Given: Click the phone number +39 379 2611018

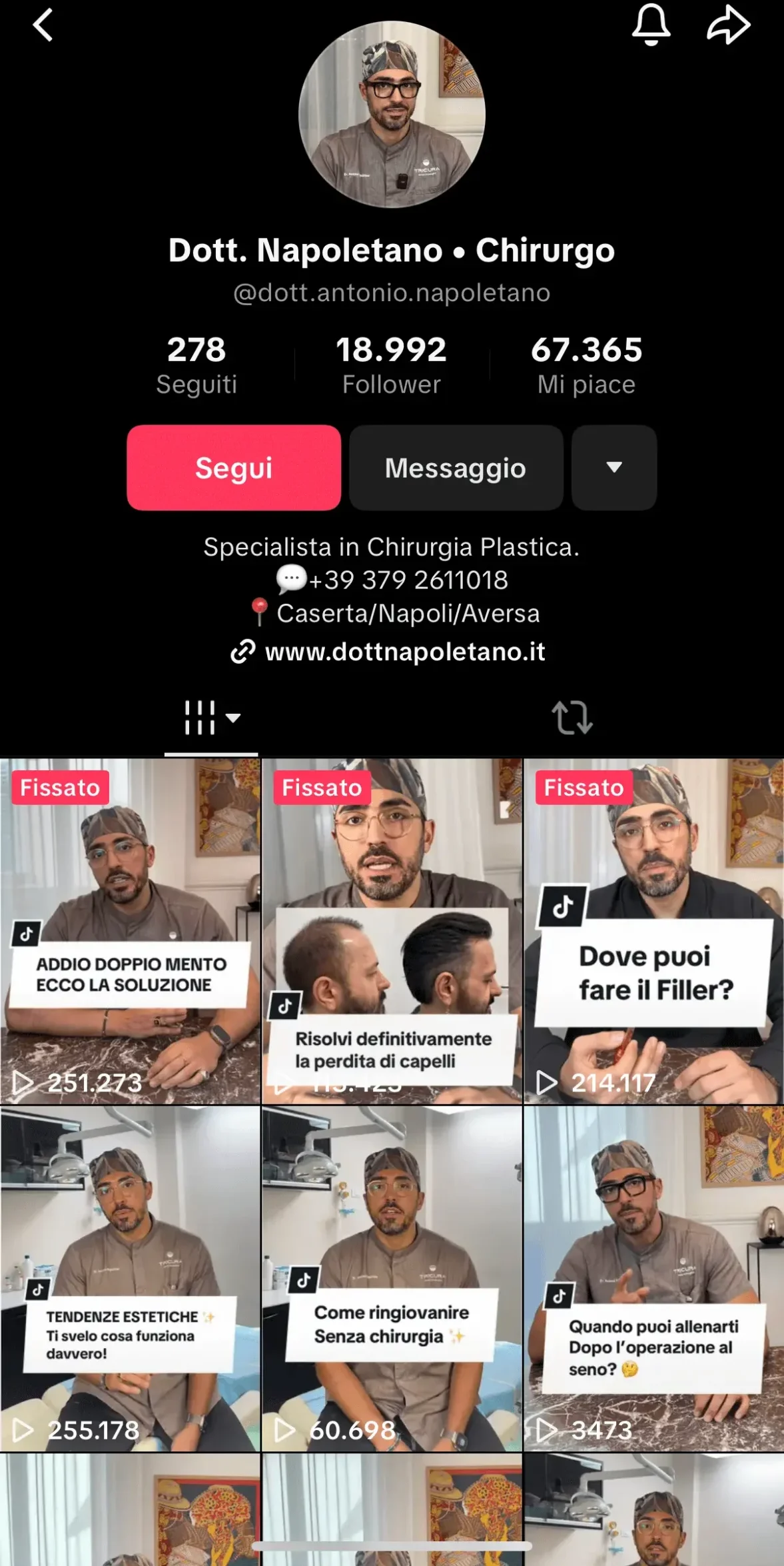Looking at the screenshot, I should pyautogui.click(x=408, y=580).
